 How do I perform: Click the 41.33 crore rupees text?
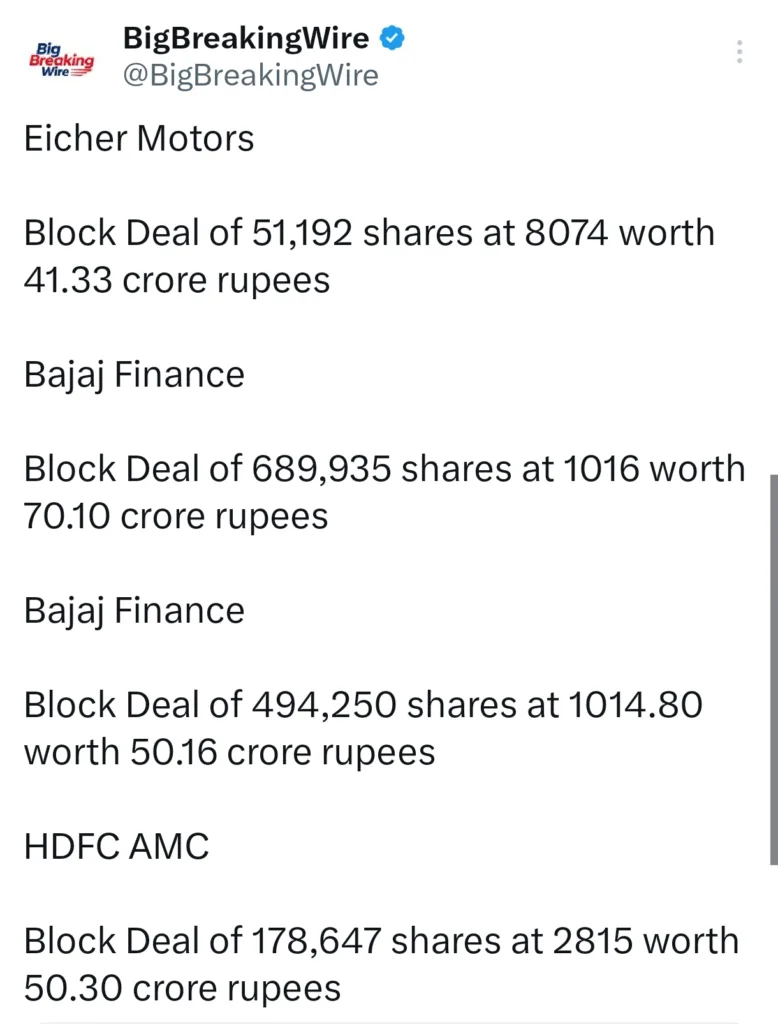click(x=176, y=280)
